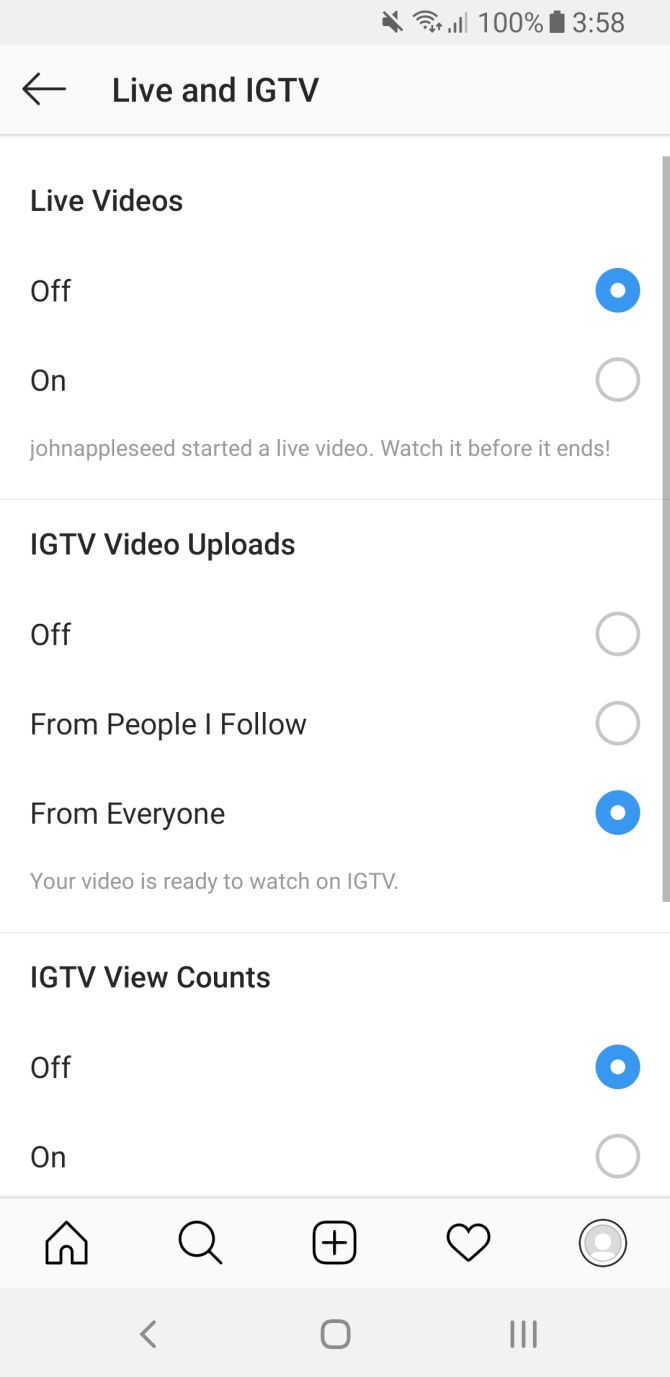Select From Everyone for IGTV uploads
670x1377 pixels.
coord(617,813)
